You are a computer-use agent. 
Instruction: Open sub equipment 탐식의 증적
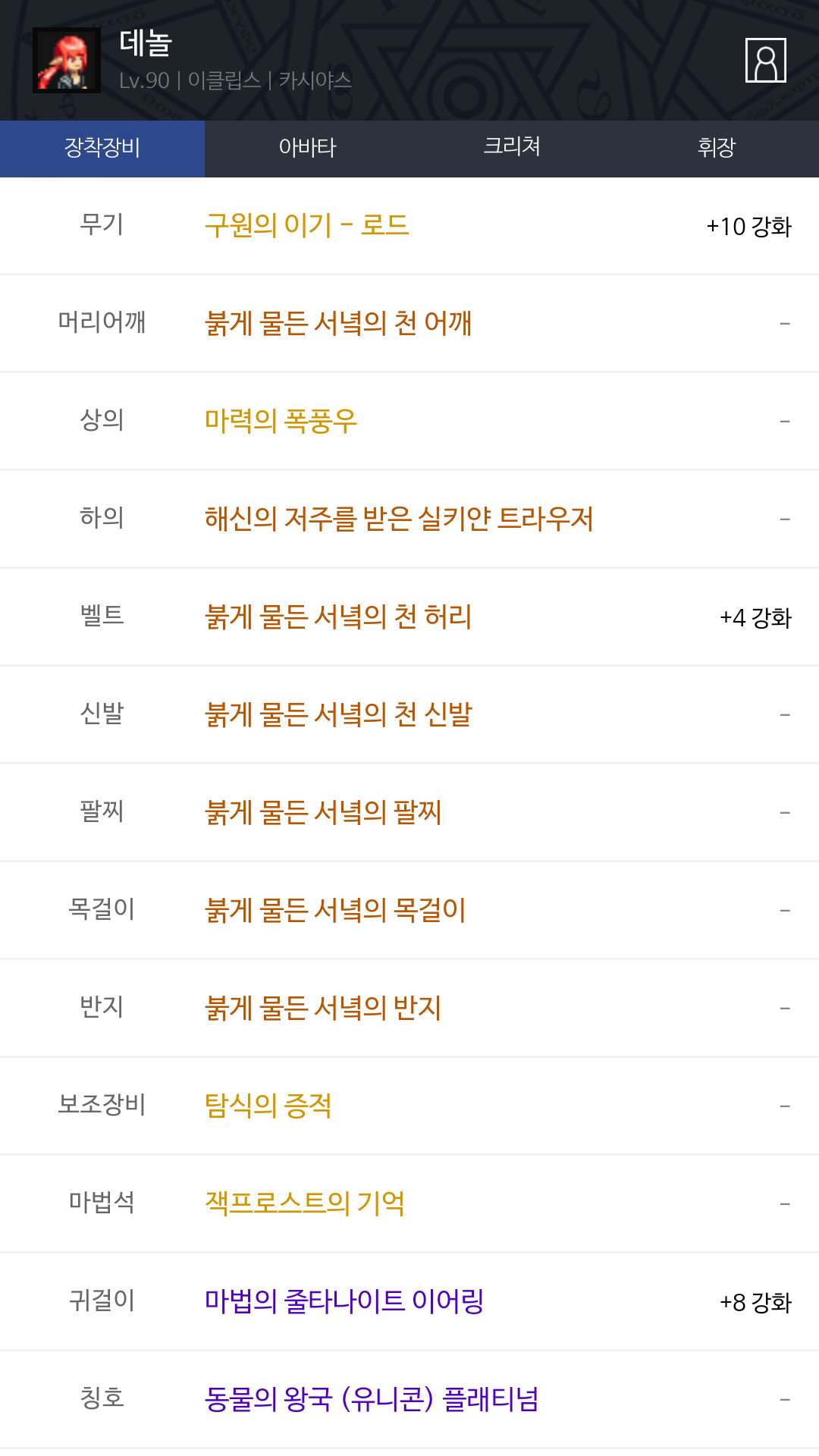(268, 1106)
